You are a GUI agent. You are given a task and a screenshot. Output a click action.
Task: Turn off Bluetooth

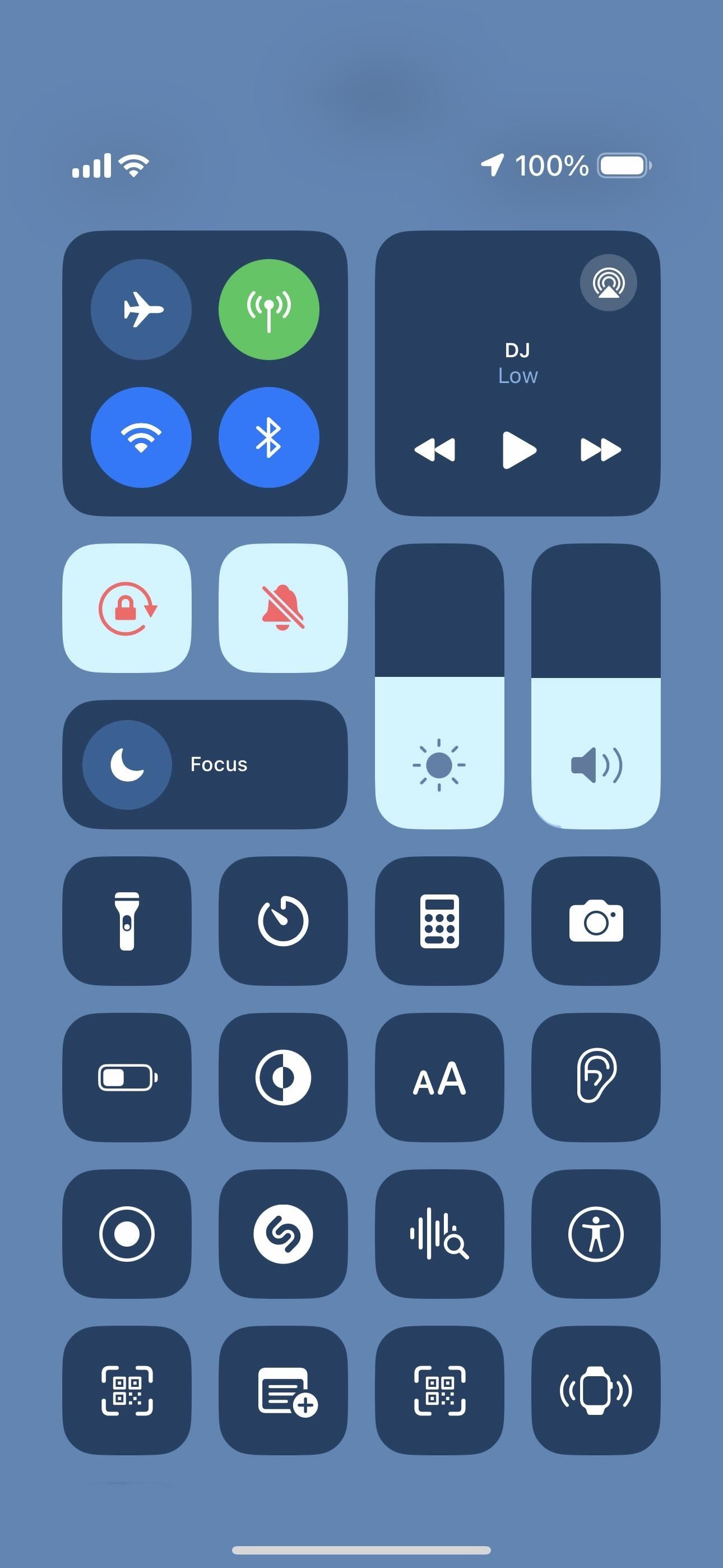(270, 437)
